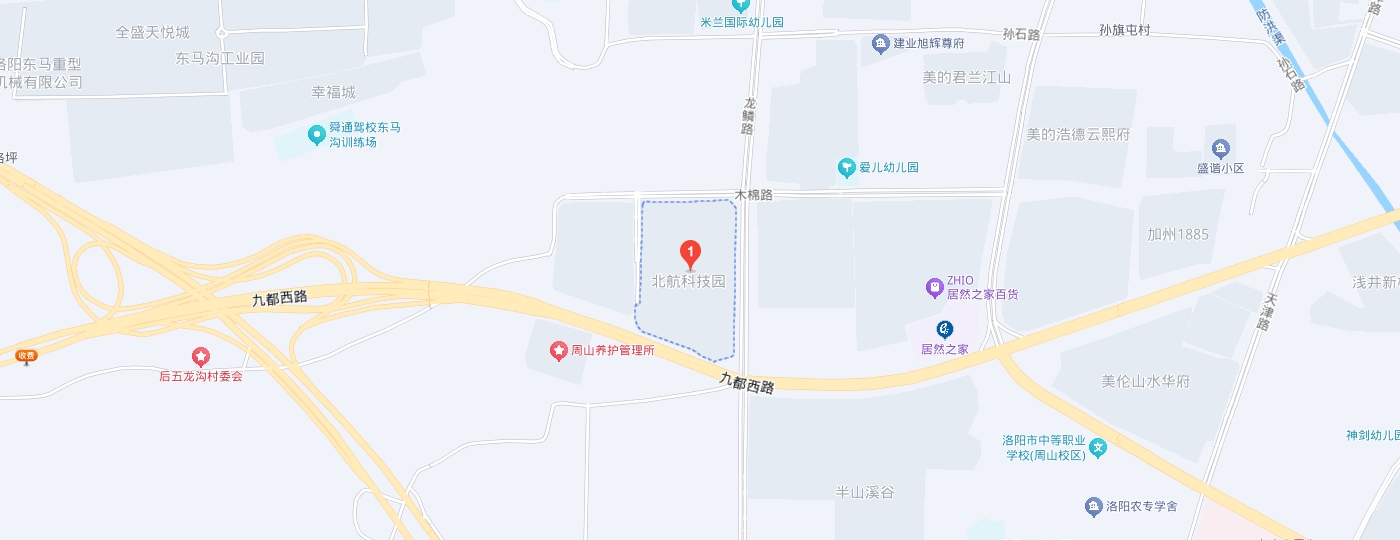The width and height of the screenshot is (1400, 540).
Task: Select the 盛谊小区 residence marker
Action: (x=1220, y=150)
